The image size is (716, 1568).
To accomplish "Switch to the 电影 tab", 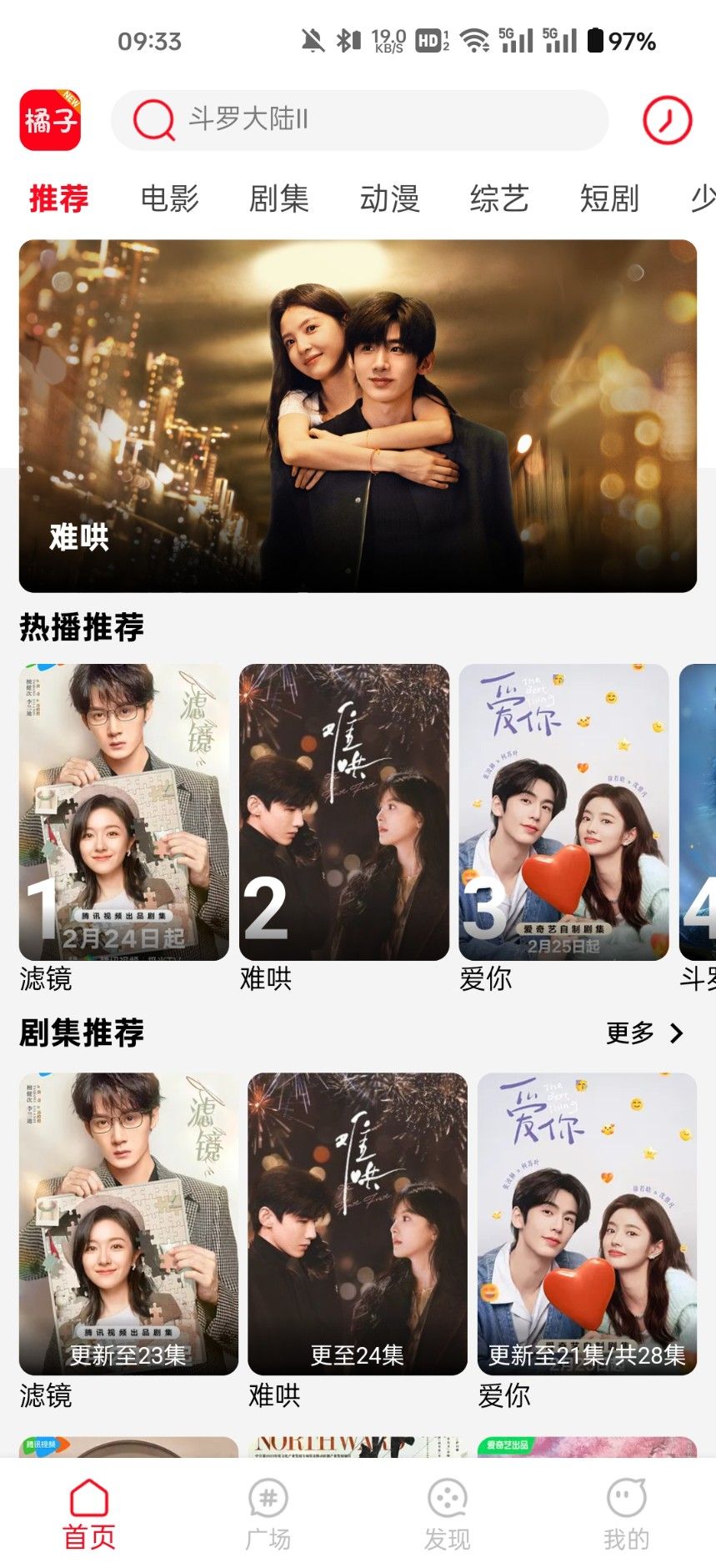I will click(169, 199).
